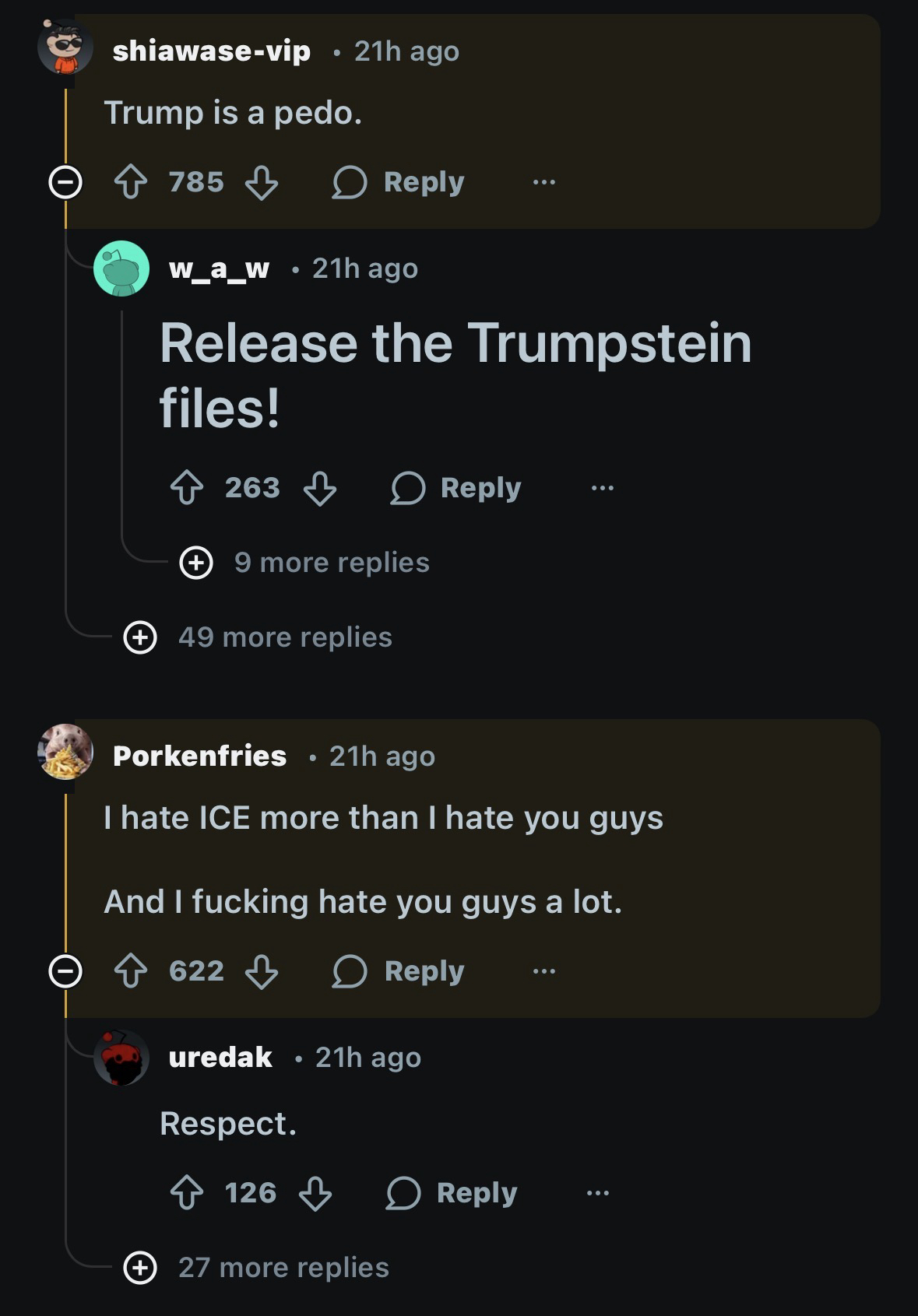Image resolution: width=918 pixels, height=1316 pixels.
Task: Collapse shiawase-vip's comment thread
Action: click(x=65, y=183)
